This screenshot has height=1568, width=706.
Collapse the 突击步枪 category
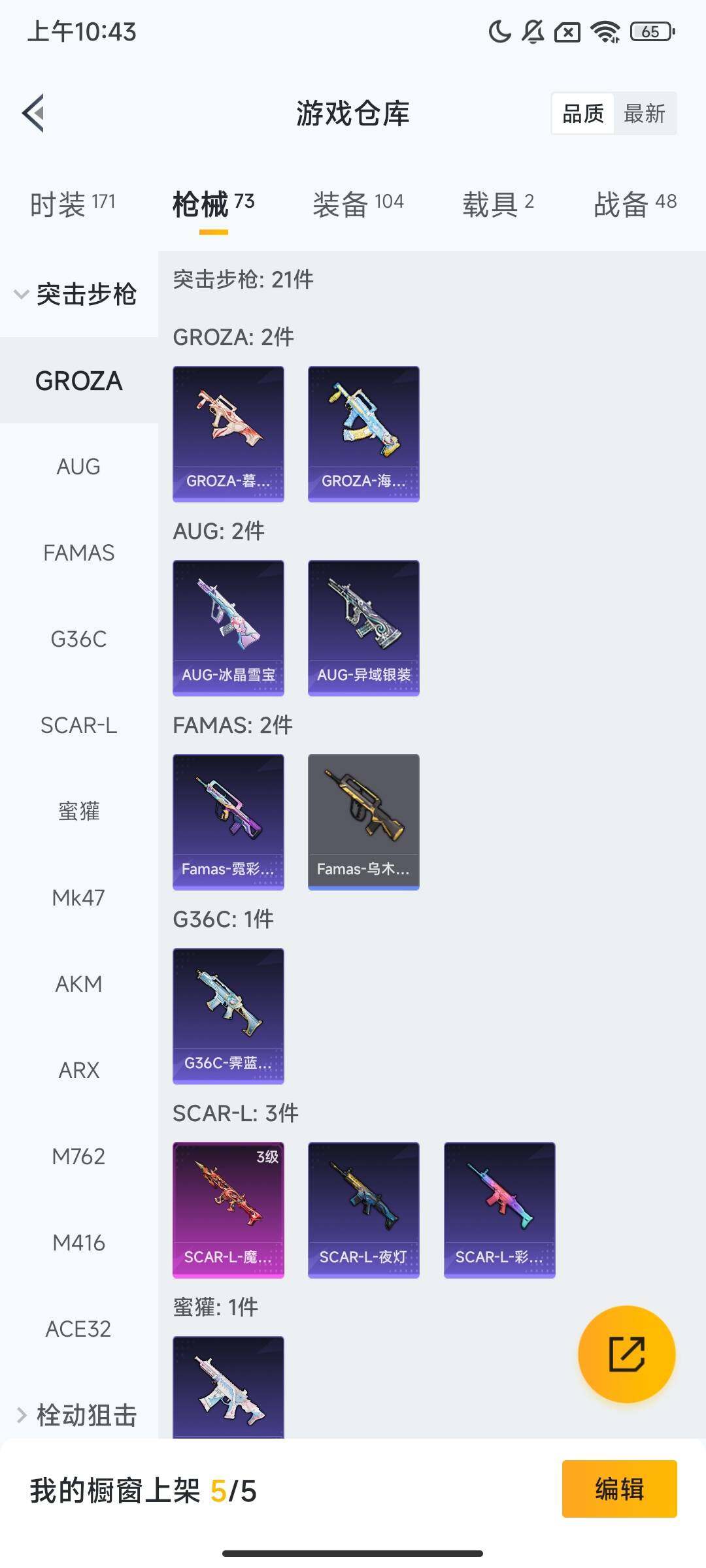point(78,294)
